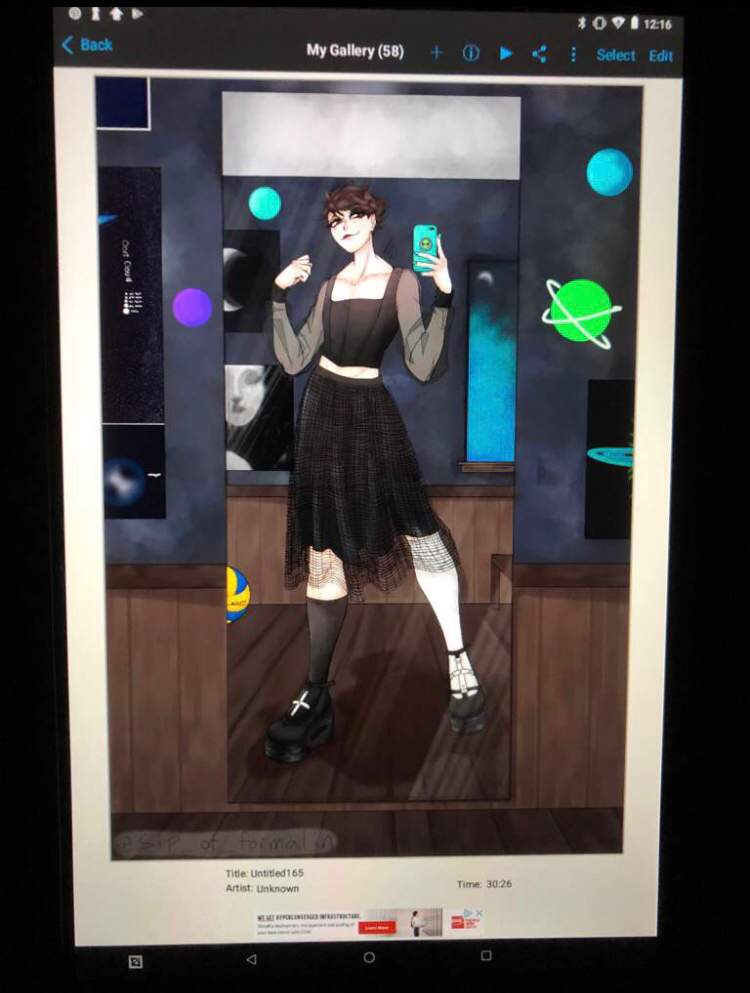Tap Select in the top bar
Screen dimensions: 750x993
pyautogui.click(x=615, y=55)
